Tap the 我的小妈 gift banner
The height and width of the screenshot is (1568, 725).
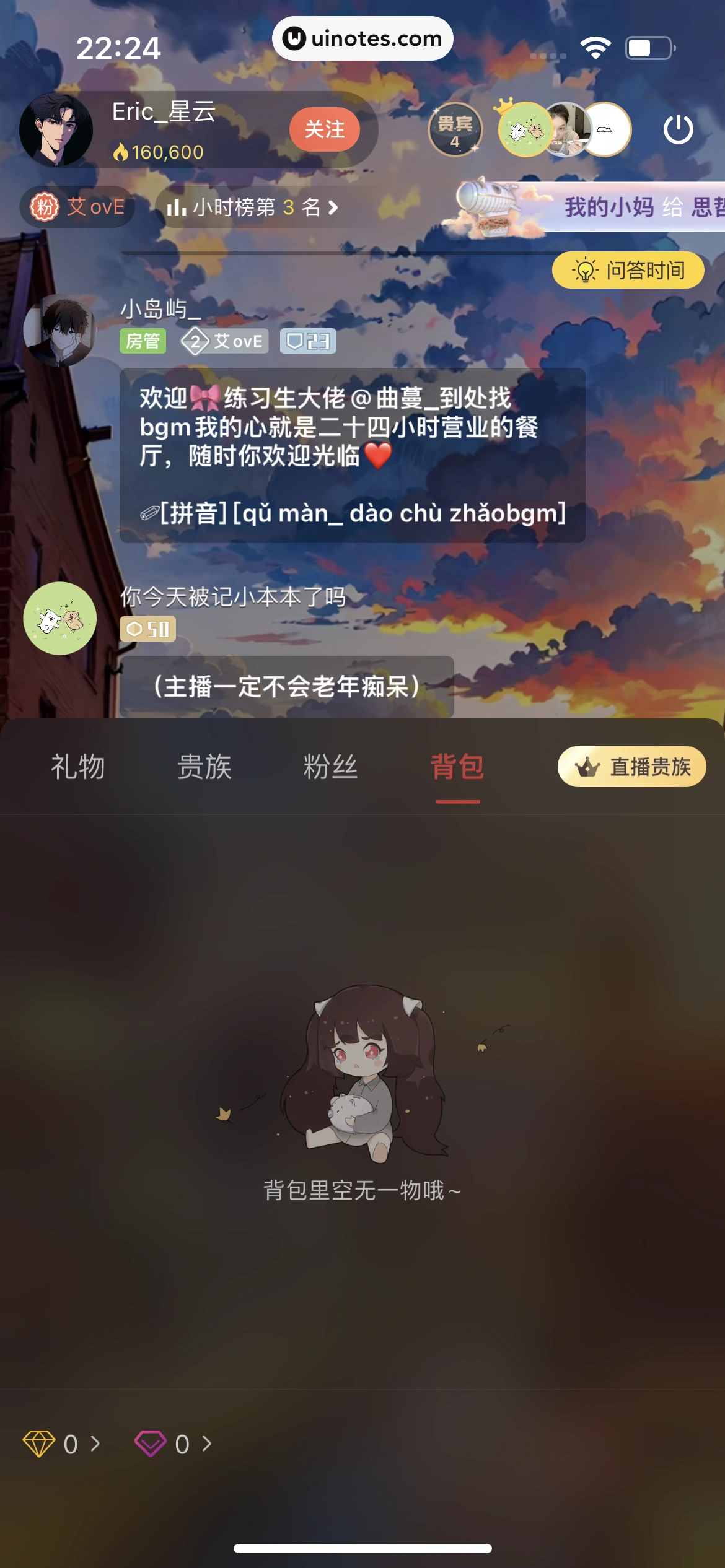[620, 207]
